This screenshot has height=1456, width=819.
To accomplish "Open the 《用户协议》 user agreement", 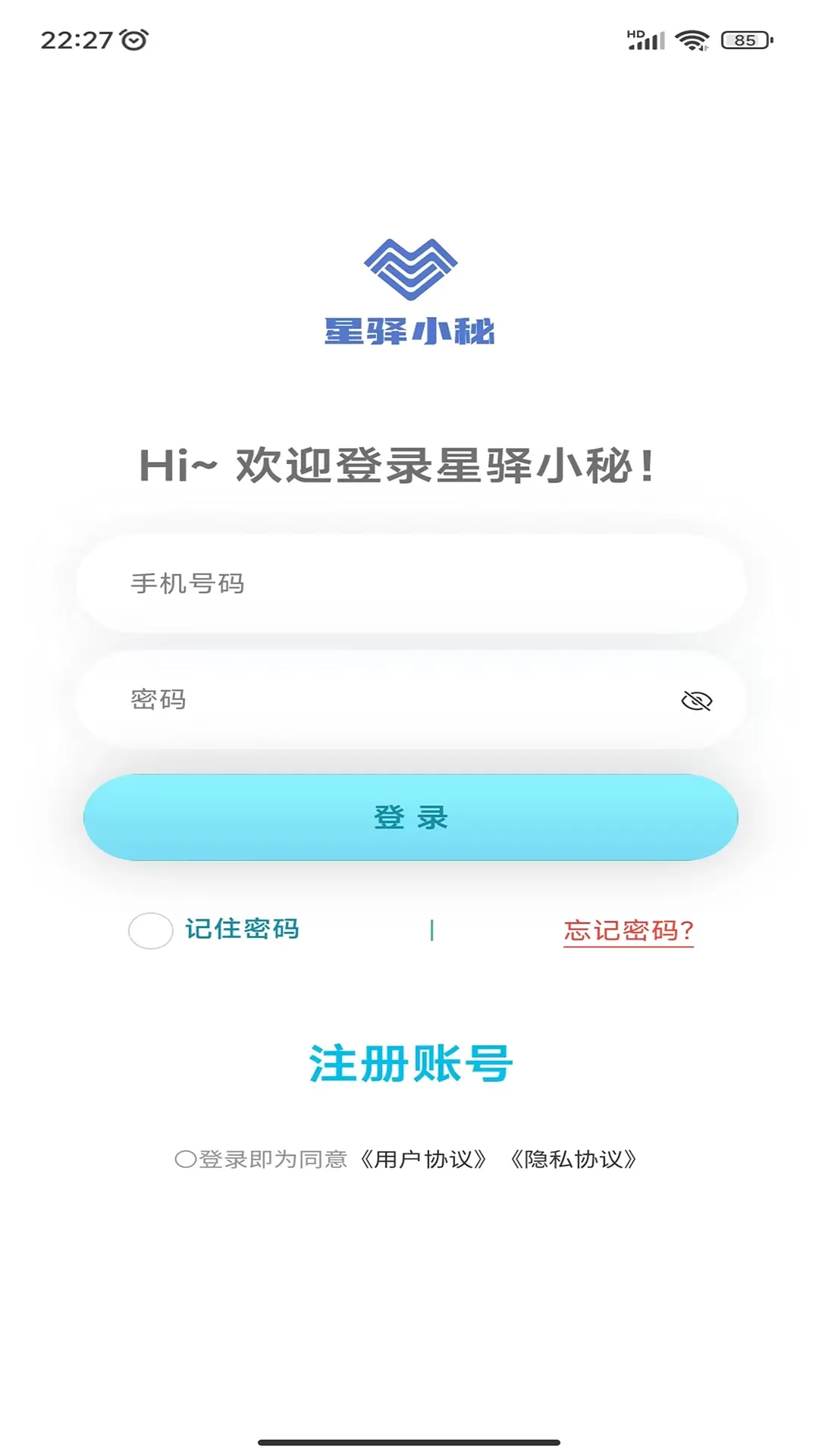I will pos(423,1159).
